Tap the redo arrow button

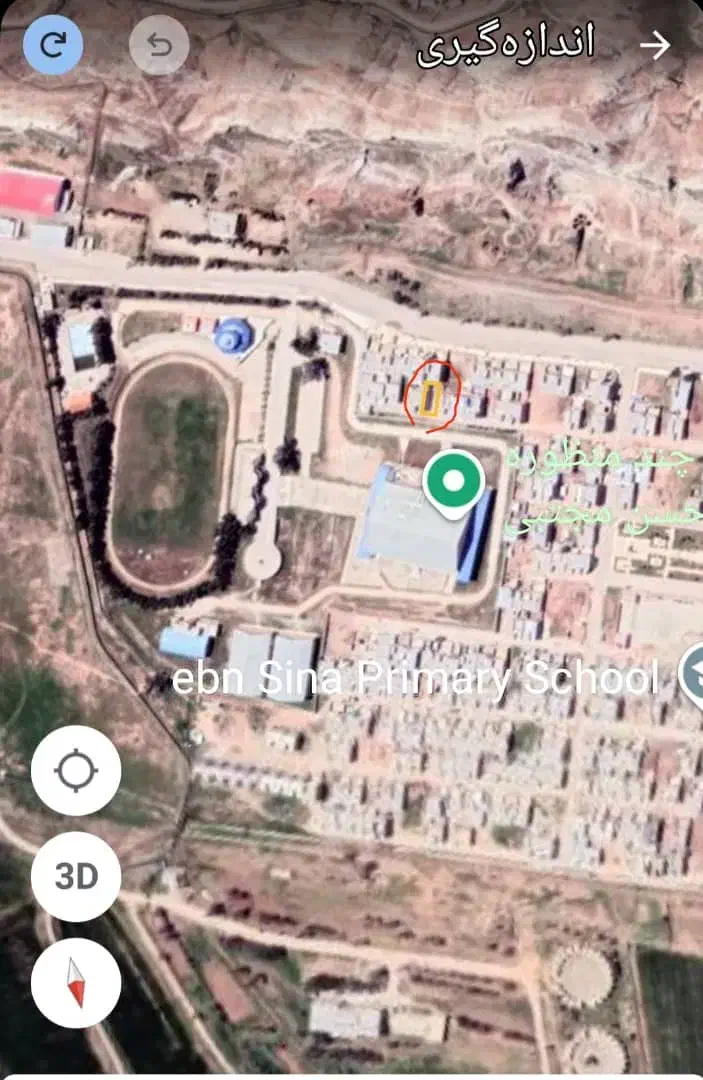click(x=53, y=45)
